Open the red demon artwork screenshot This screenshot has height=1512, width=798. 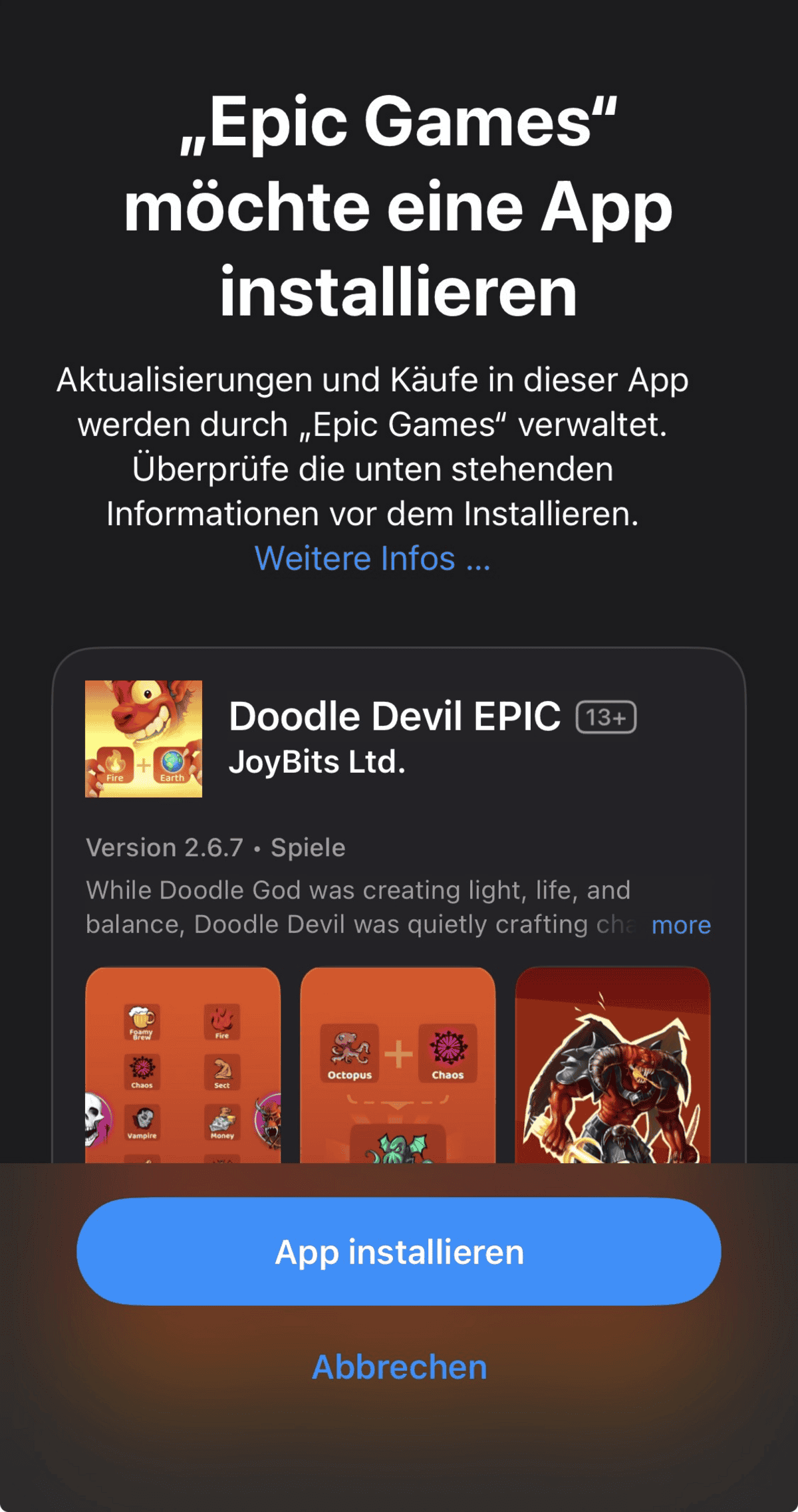[x=612, y=1065]
